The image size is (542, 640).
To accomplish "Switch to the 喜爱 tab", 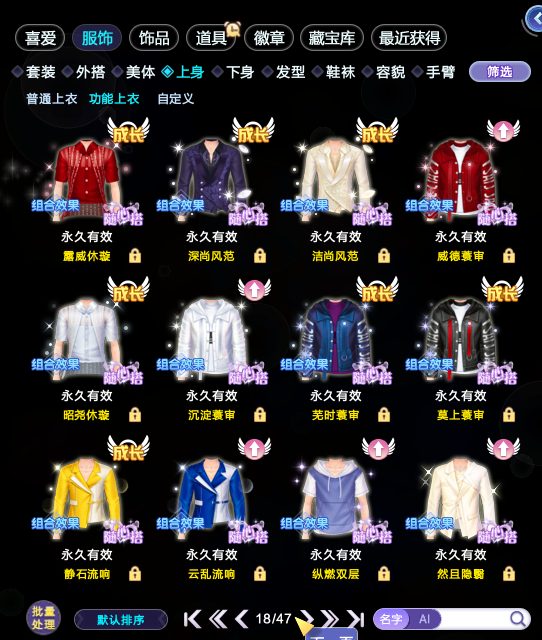I will [x=40, y=38].
